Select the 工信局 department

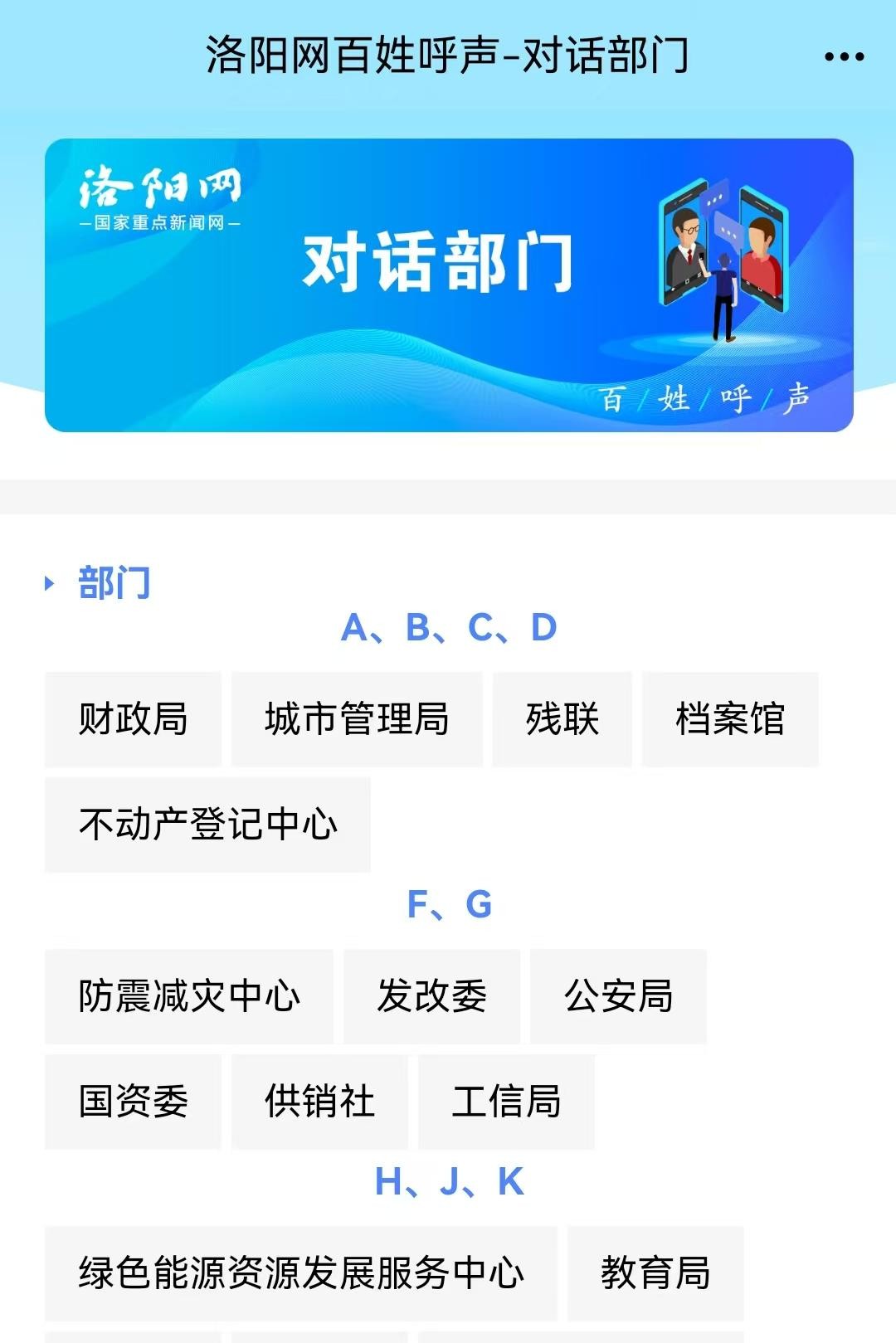click(x=506, y=1102)
